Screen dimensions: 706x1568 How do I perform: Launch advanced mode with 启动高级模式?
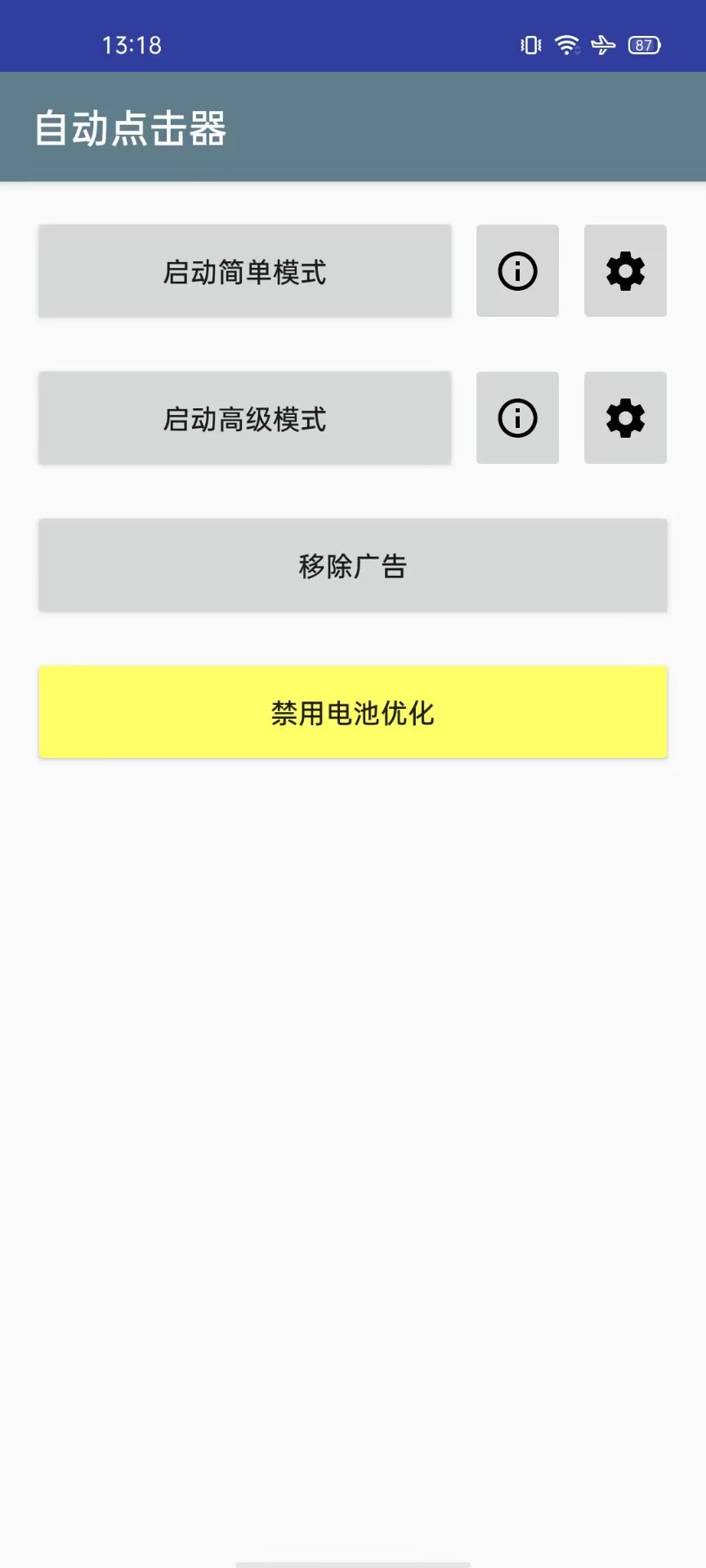[245, 418]
